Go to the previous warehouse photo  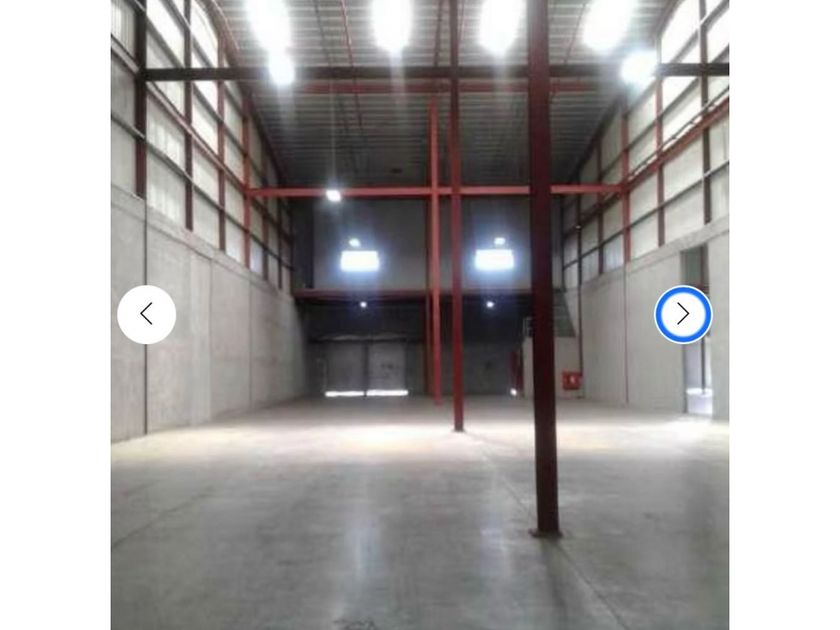tap(147, 315)
